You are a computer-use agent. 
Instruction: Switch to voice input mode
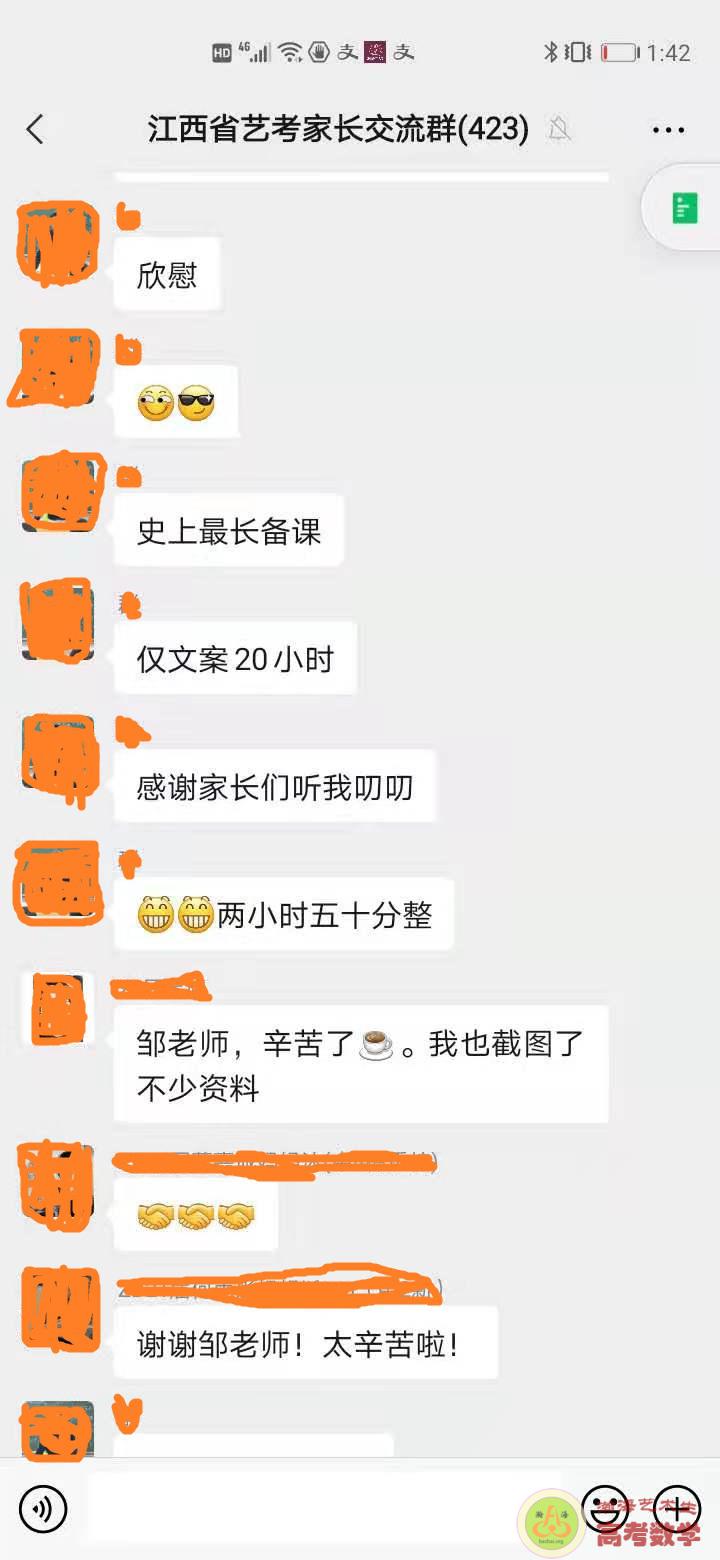[43, 1509]
